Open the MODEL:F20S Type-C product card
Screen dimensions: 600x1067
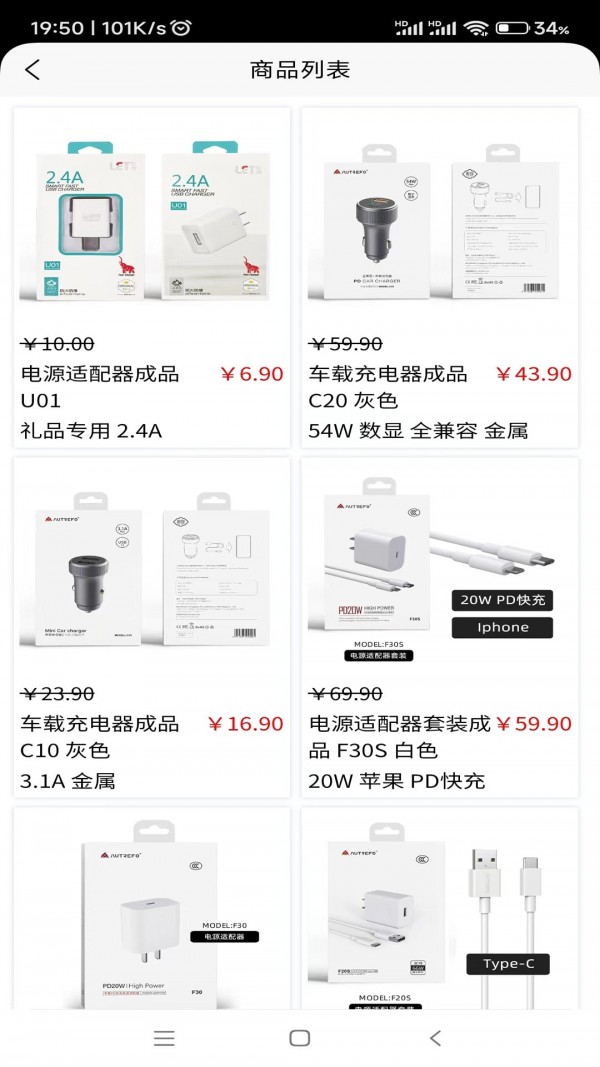coord(440,910)
